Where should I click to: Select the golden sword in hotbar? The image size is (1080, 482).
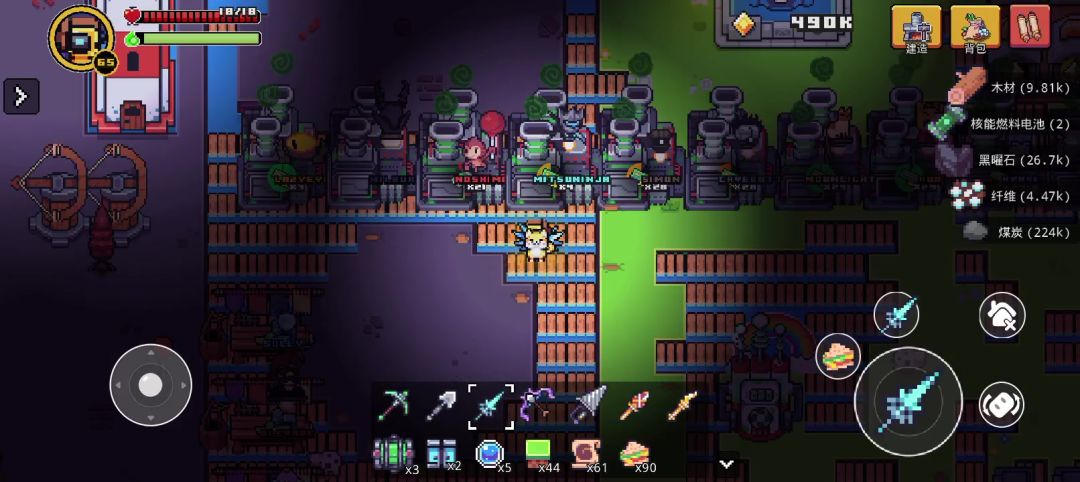click(683, 405)
